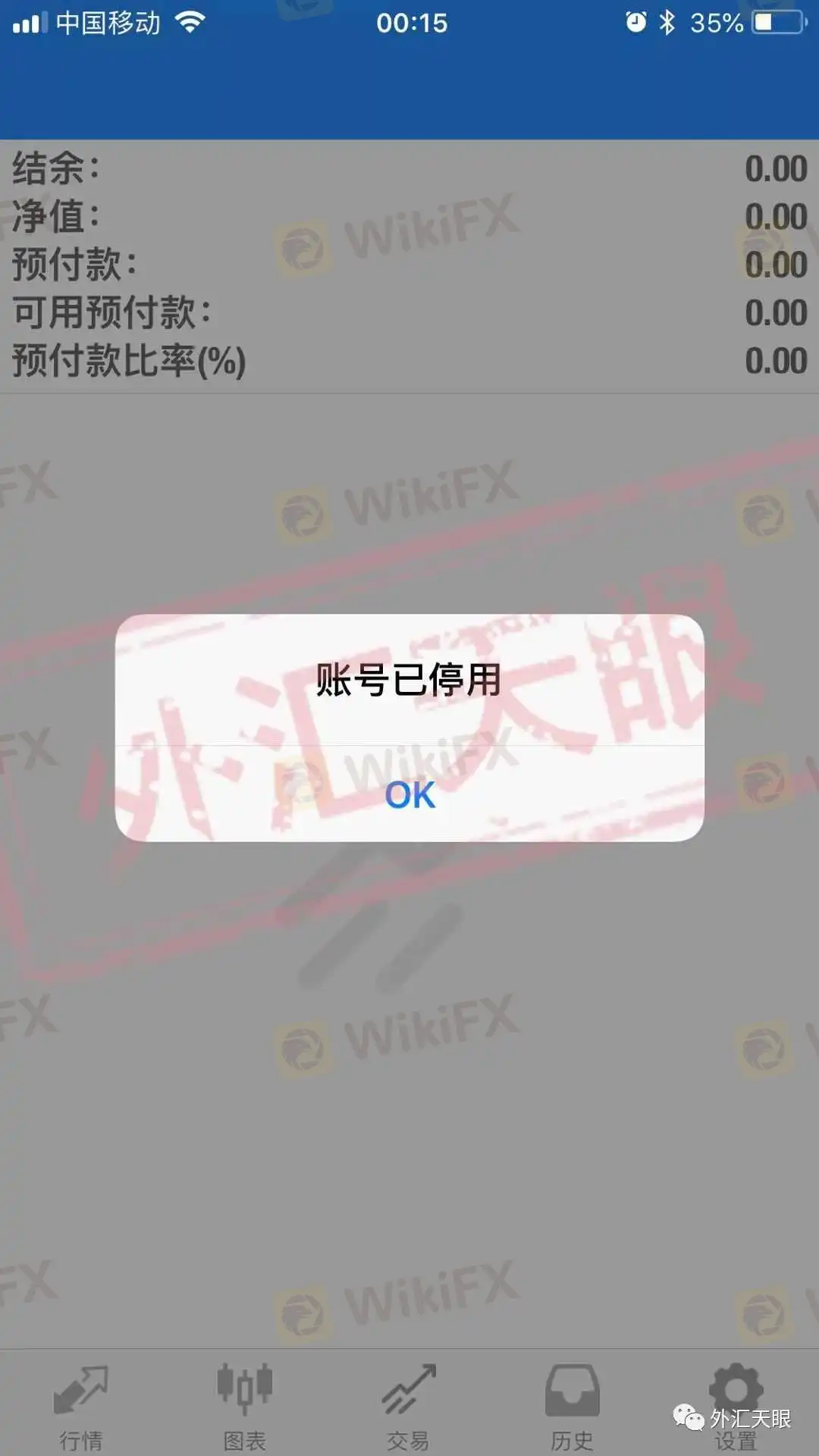
Task: Open the 图表 chart tab
Action: click(244, 1402)
